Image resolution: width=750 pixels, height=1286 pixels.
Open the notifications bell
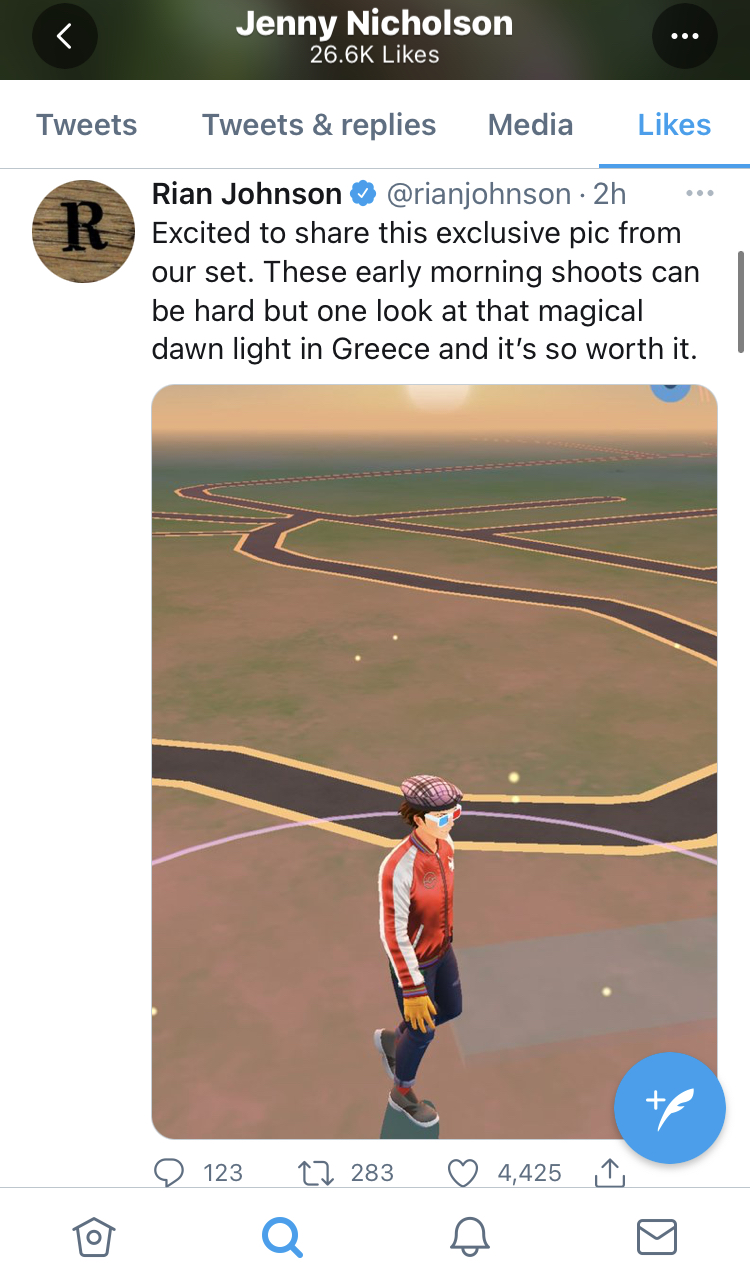(469, 1237)
